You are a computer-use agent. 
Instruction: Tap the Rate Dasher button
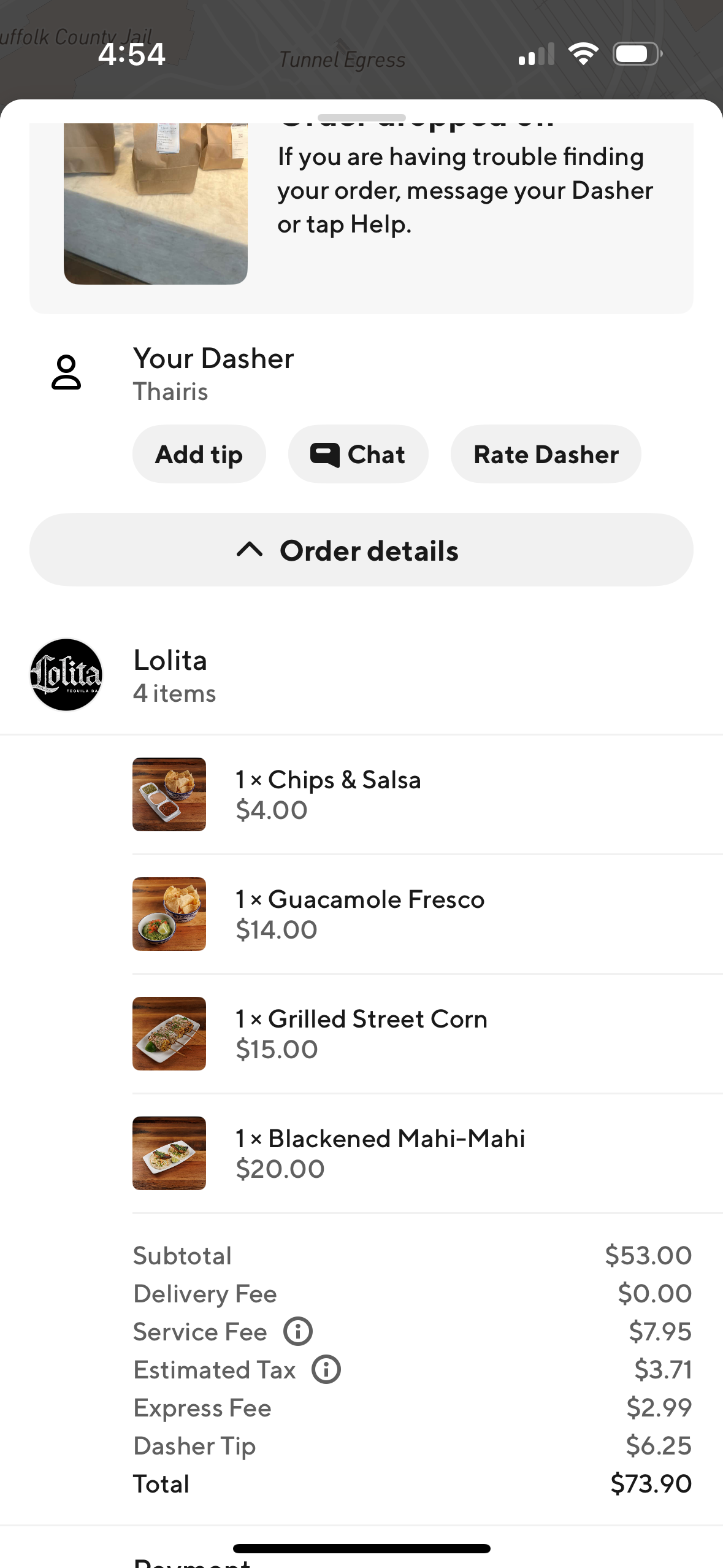point(546,455)
